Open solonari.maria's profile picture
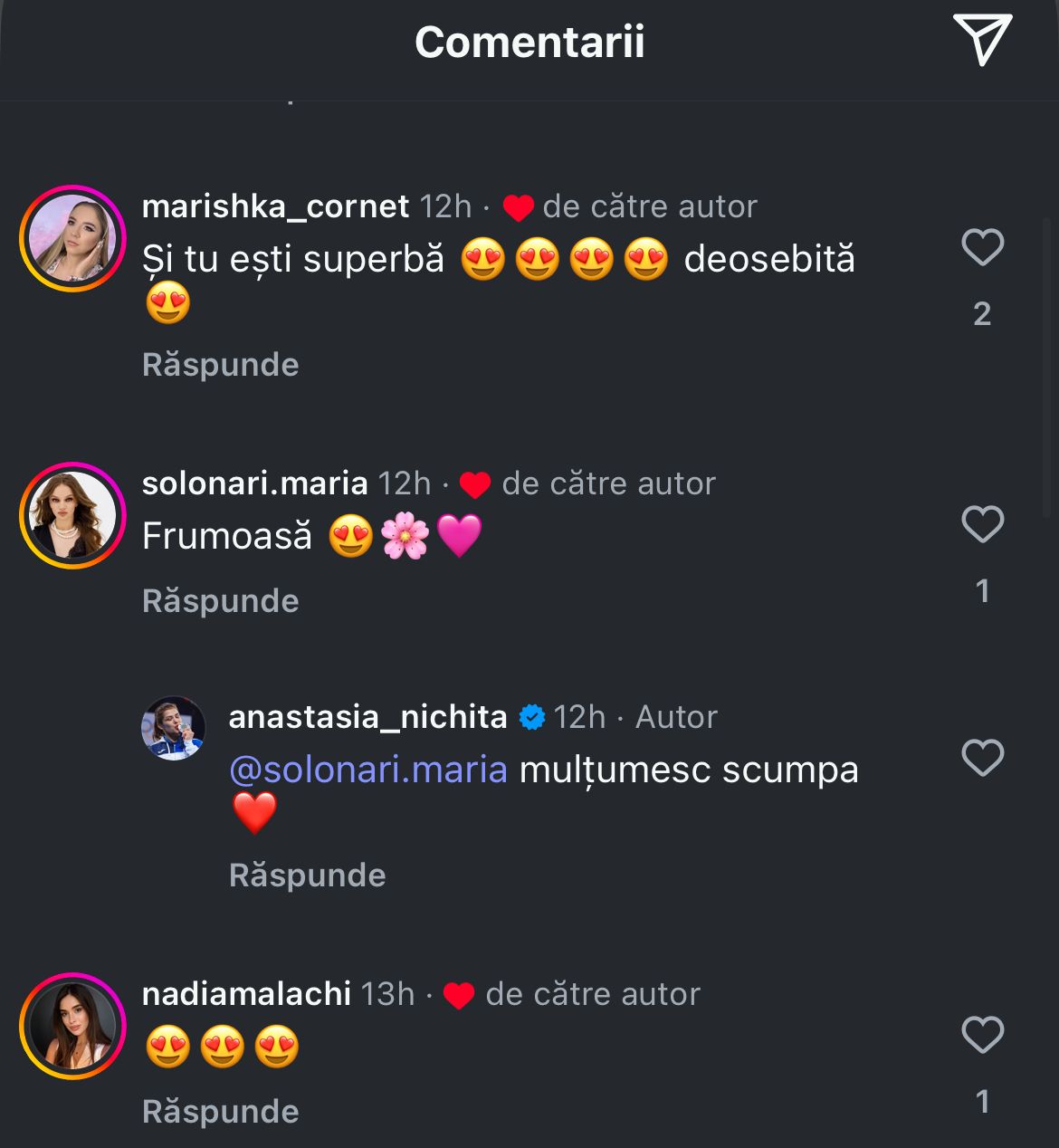Image resolution: width=1059 pixels, height=1148 pixels. tap(72, 516)
